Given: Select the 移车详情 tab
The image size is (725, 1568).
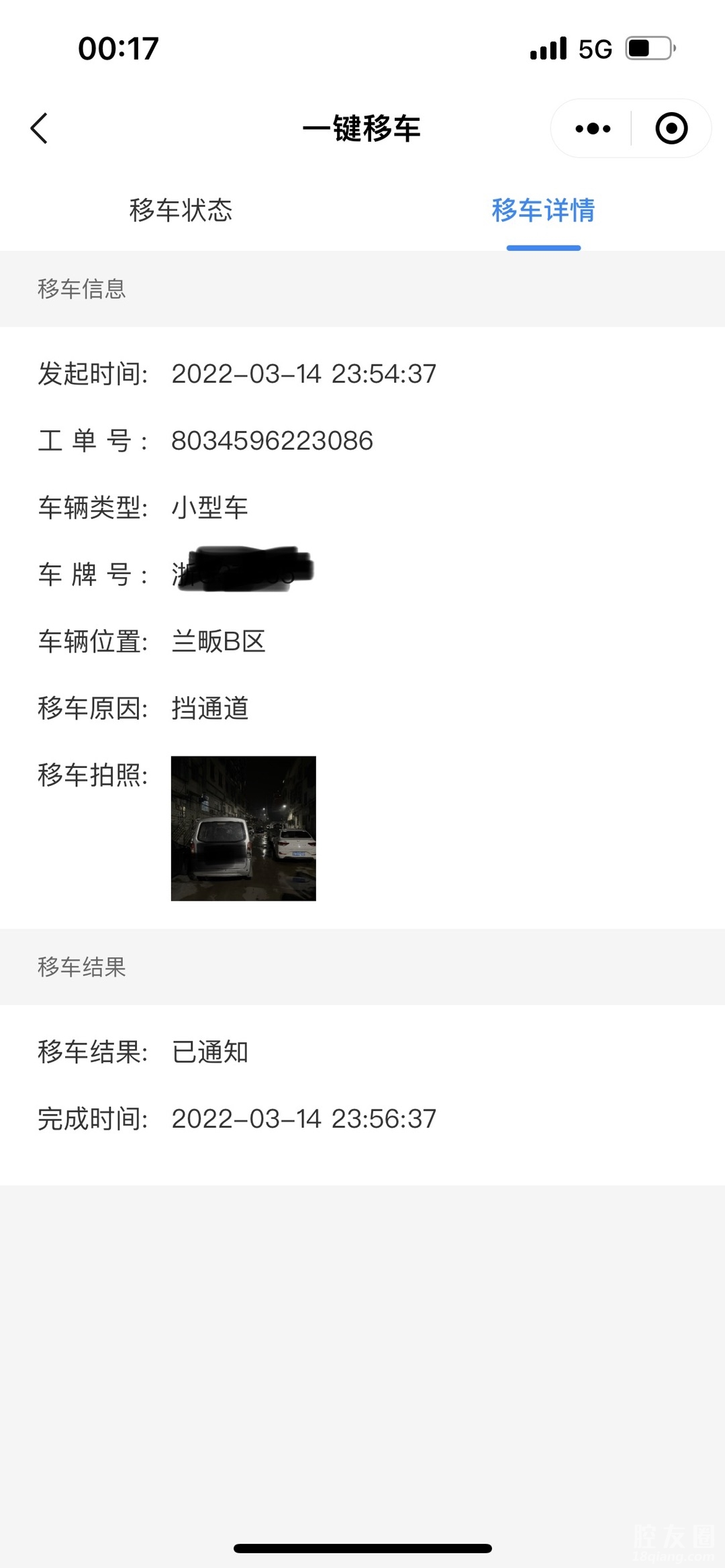Looking at the screenshot, I should click(543, 210).
